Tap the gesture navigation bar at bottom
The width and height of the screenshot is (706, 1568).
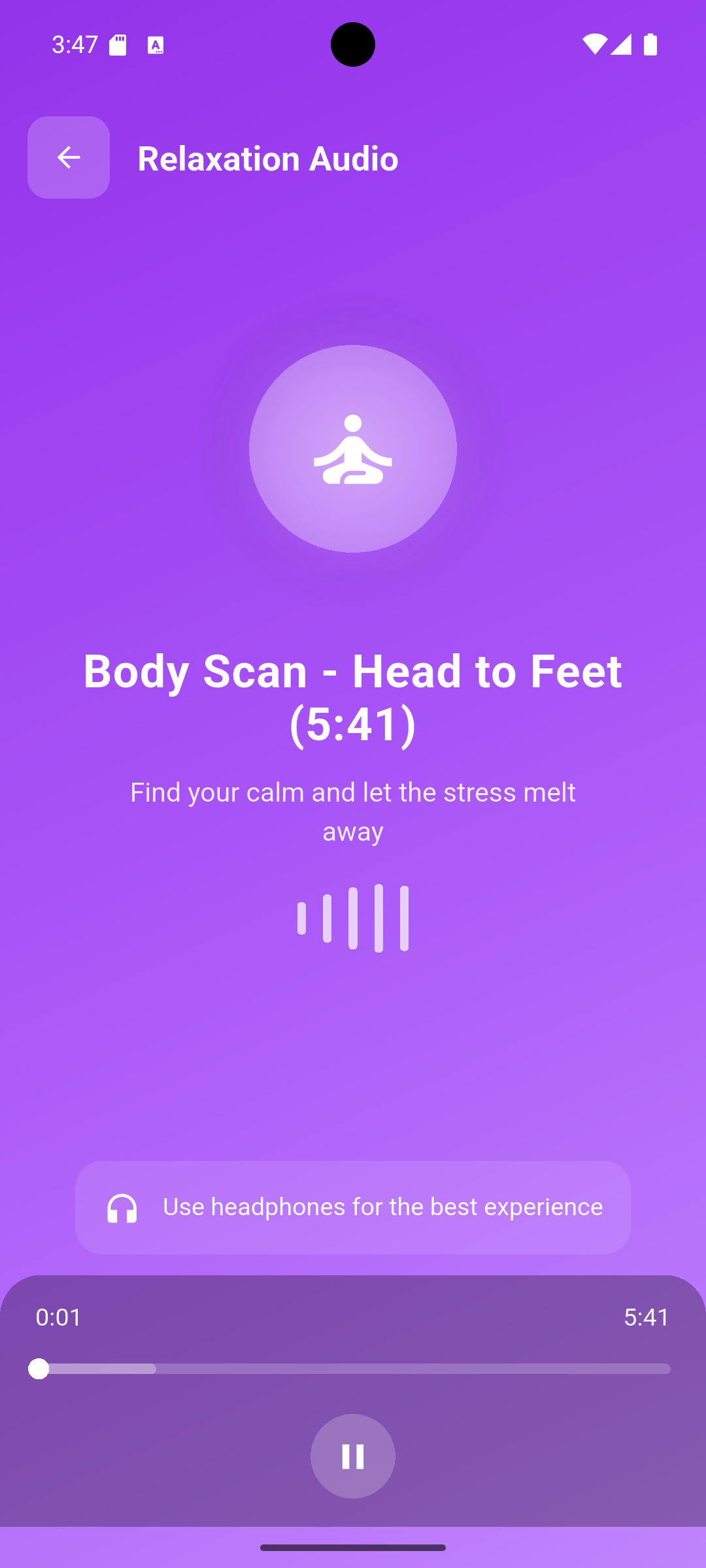[x=353, y=1548]
